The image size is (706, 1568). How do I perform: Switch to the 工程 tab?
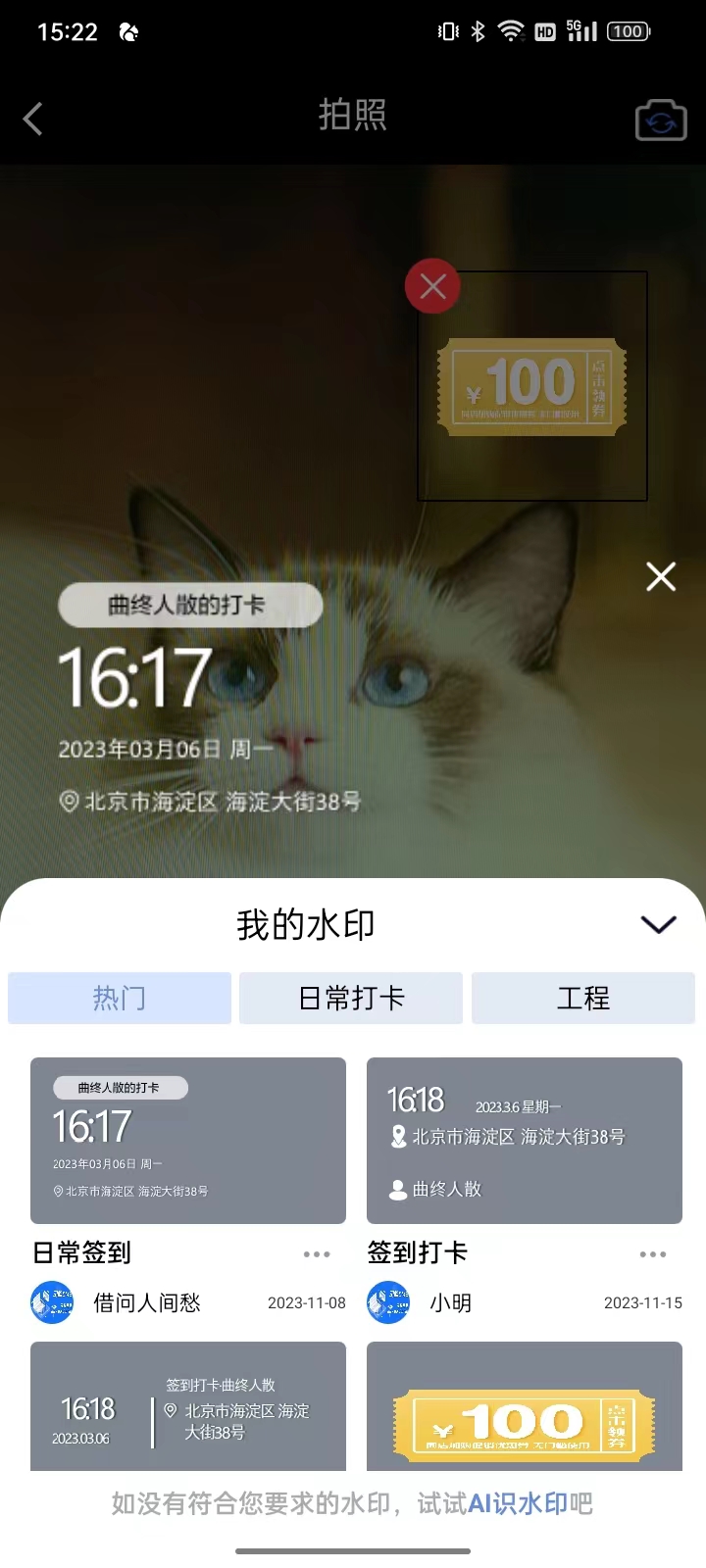click(583, 998)
